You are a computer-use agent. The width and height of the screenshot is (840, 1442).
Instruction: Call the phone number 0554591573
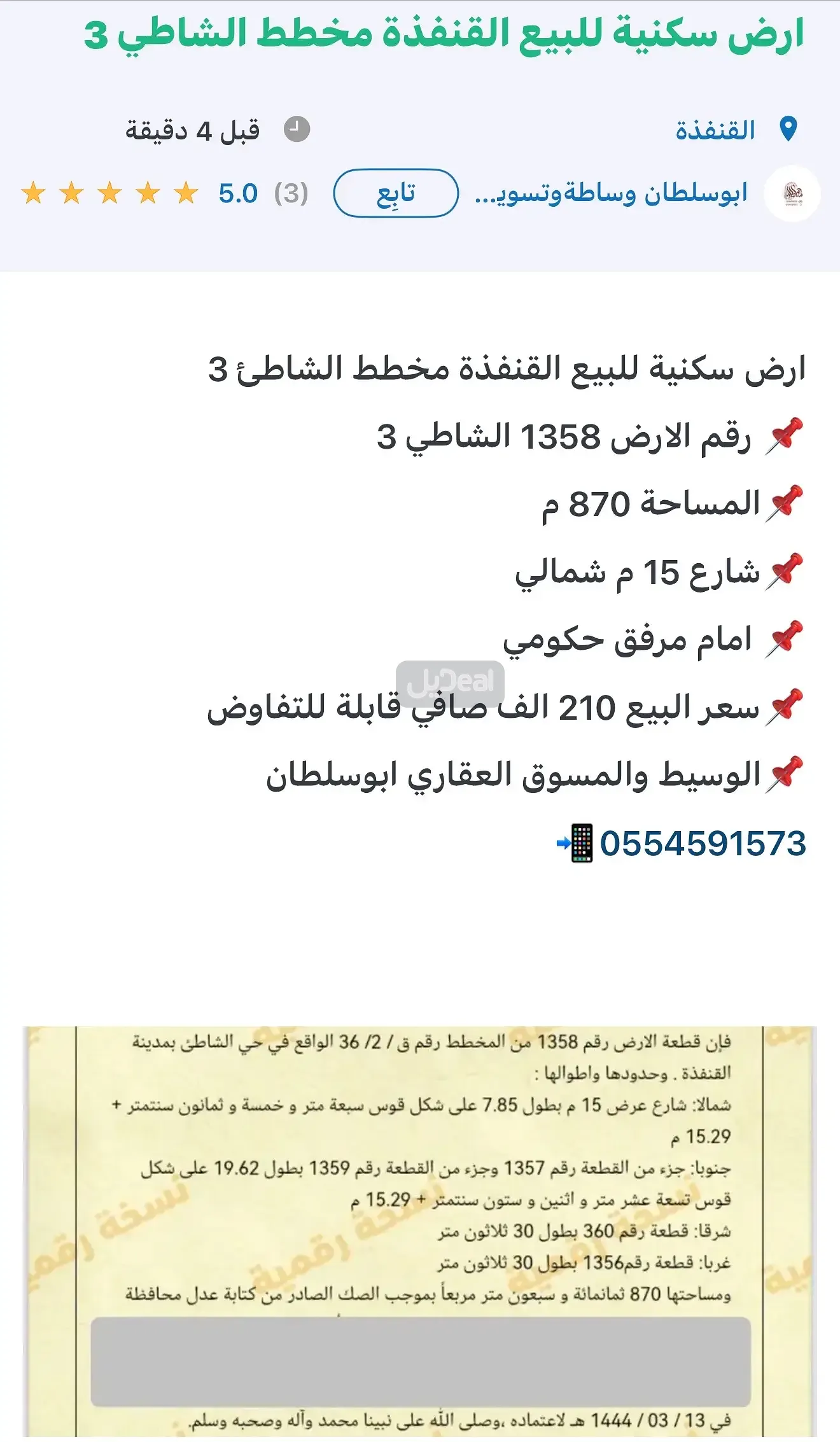coord(702,843)
